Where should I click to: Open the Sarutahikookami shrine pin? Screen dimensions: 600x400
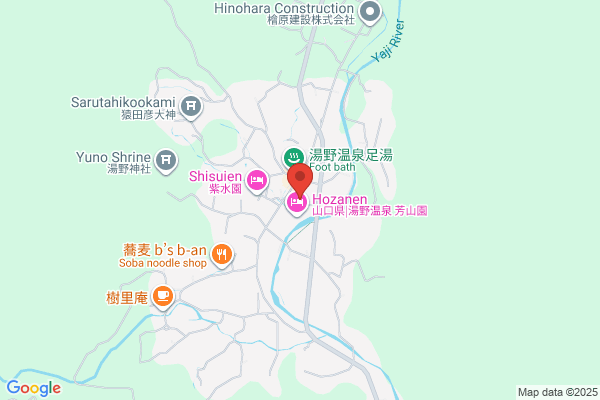pyautogui.click(x=191, y=107)
